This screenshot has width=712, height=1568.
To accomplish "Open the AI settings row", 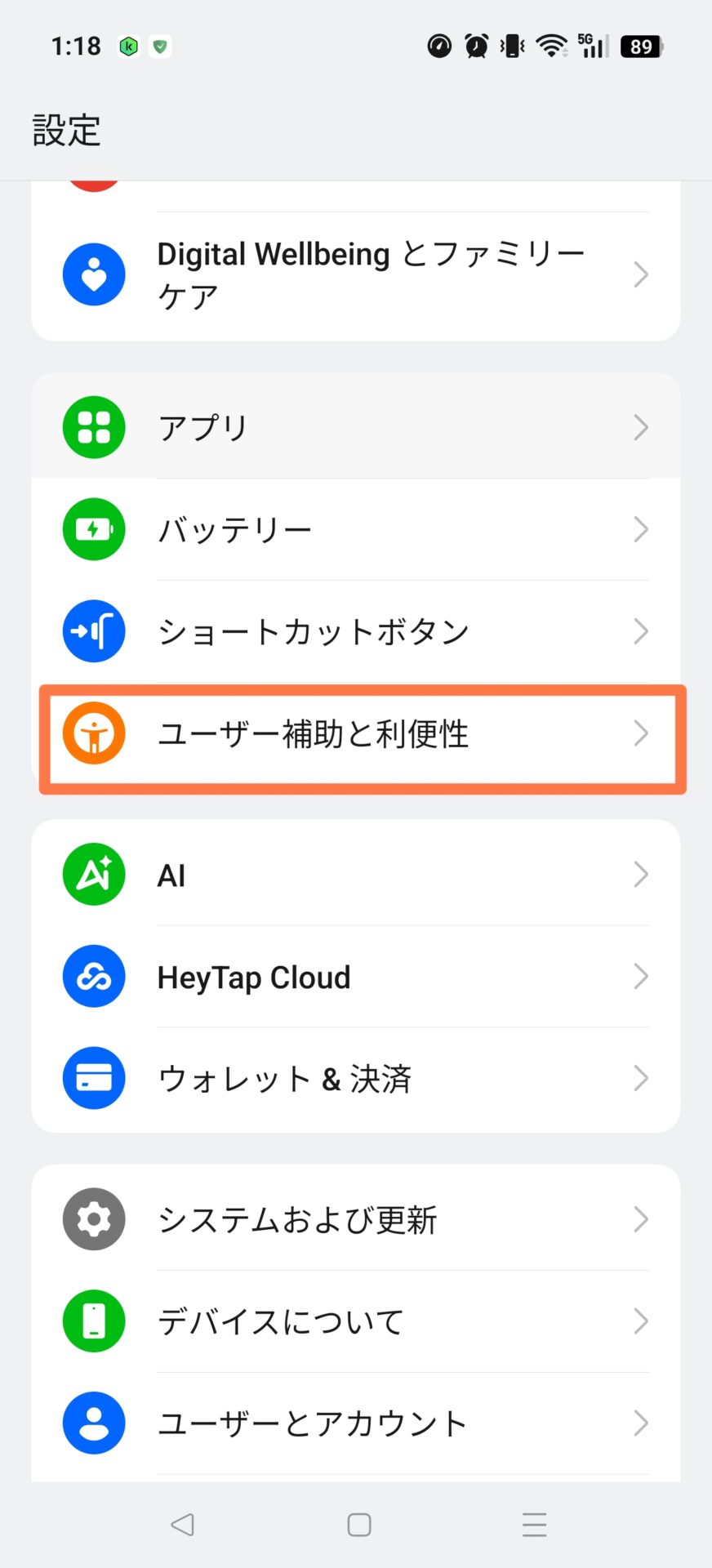I will (355, 875).
